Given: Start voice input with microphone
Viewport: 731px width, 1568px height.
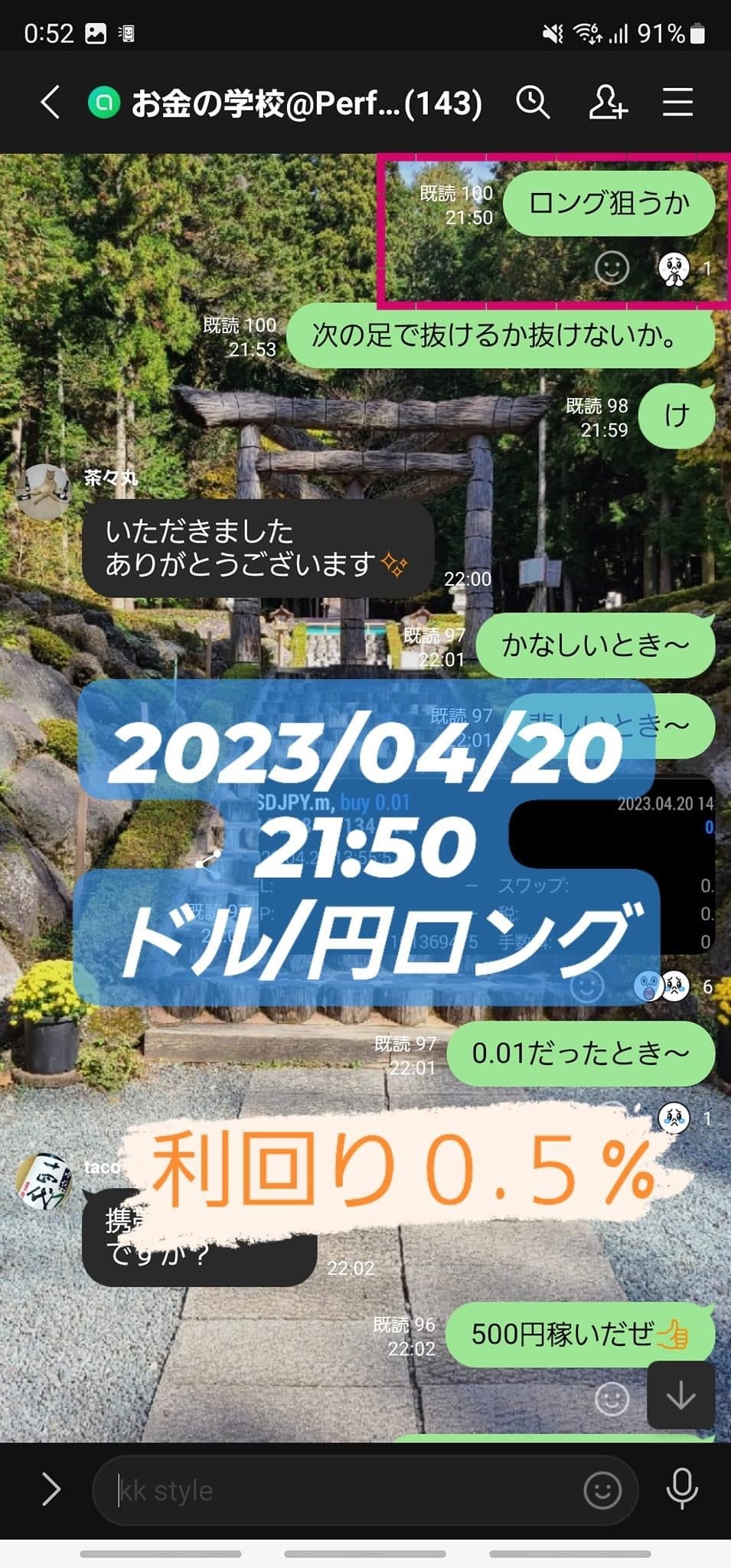Looking at the screenshot, I should pyautogui.click(x=681, y=1491).
